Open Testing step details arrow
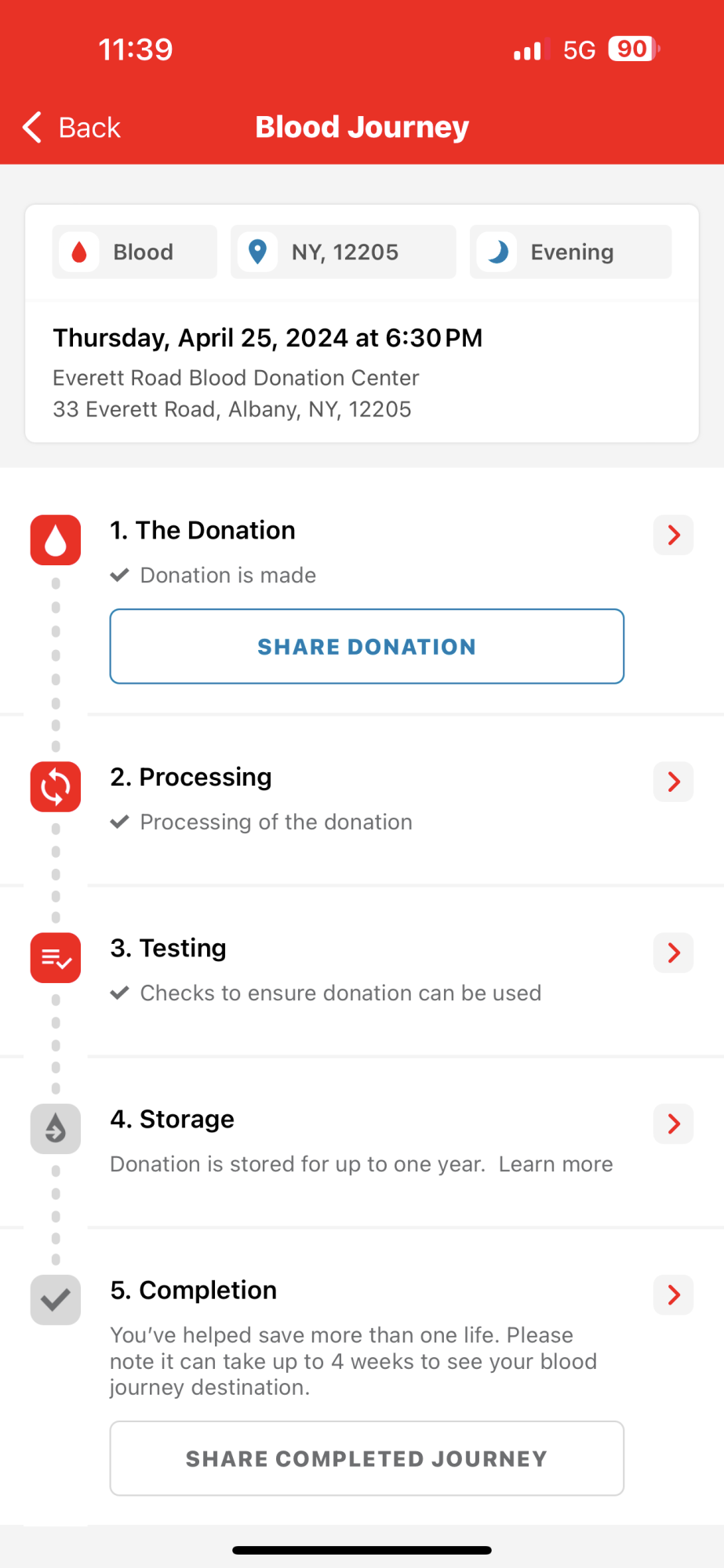This screenshot has height=1568, width=724. tap(673, 953)
